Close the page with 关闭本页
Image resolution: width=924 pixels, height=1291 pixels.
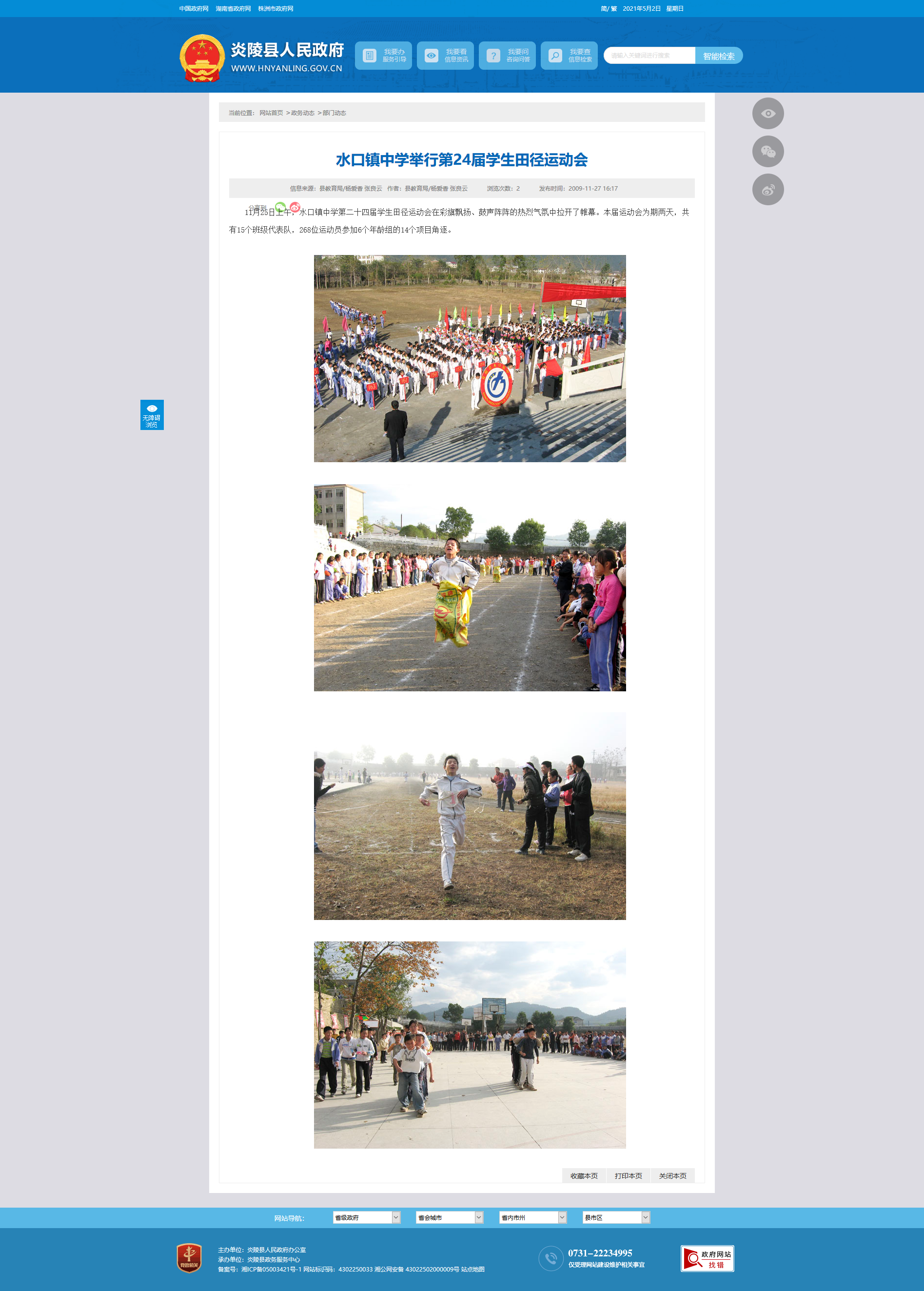pyautogui.click(x=672, y=1175)
